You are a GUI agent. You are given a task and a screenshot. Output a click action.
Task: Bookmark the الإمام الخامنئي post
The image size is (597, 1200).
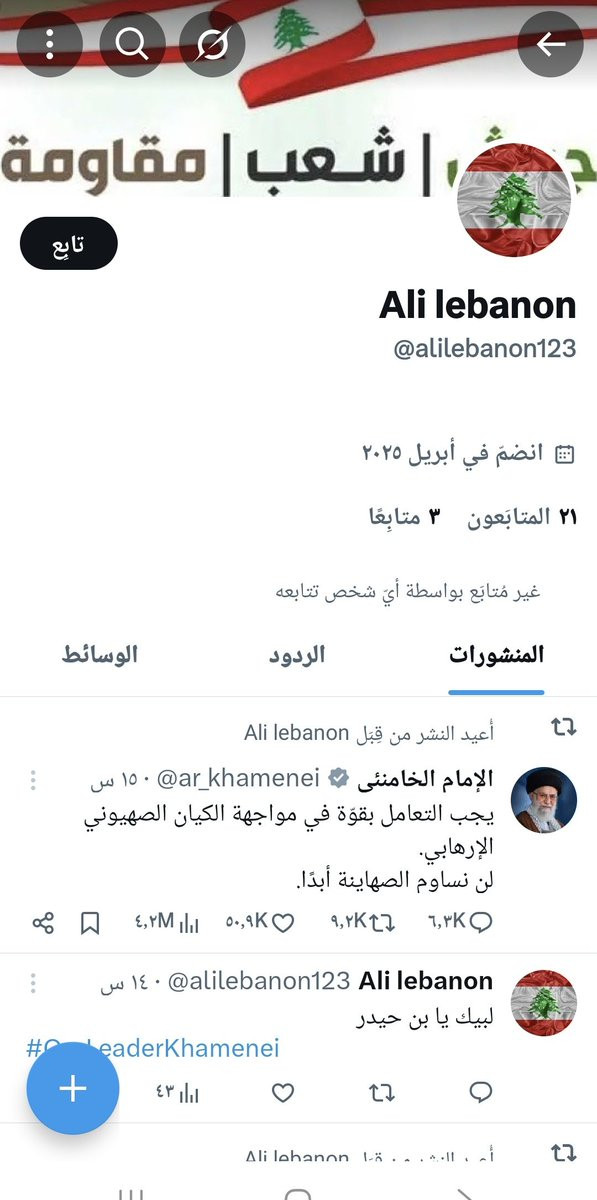point(90,924)
